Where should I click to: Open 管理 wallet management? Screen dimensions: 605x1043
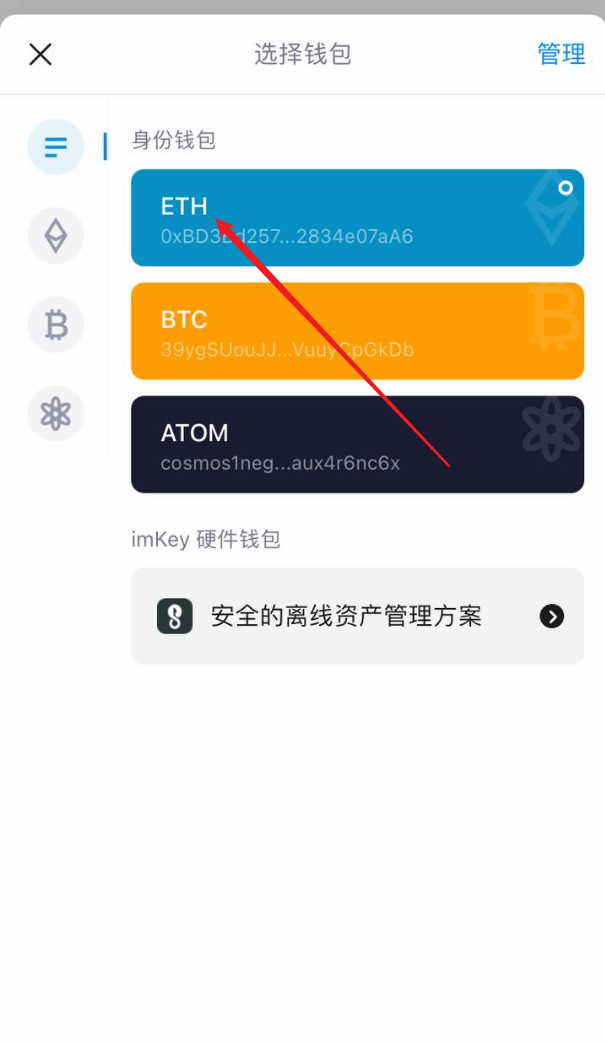coord(561,54)
